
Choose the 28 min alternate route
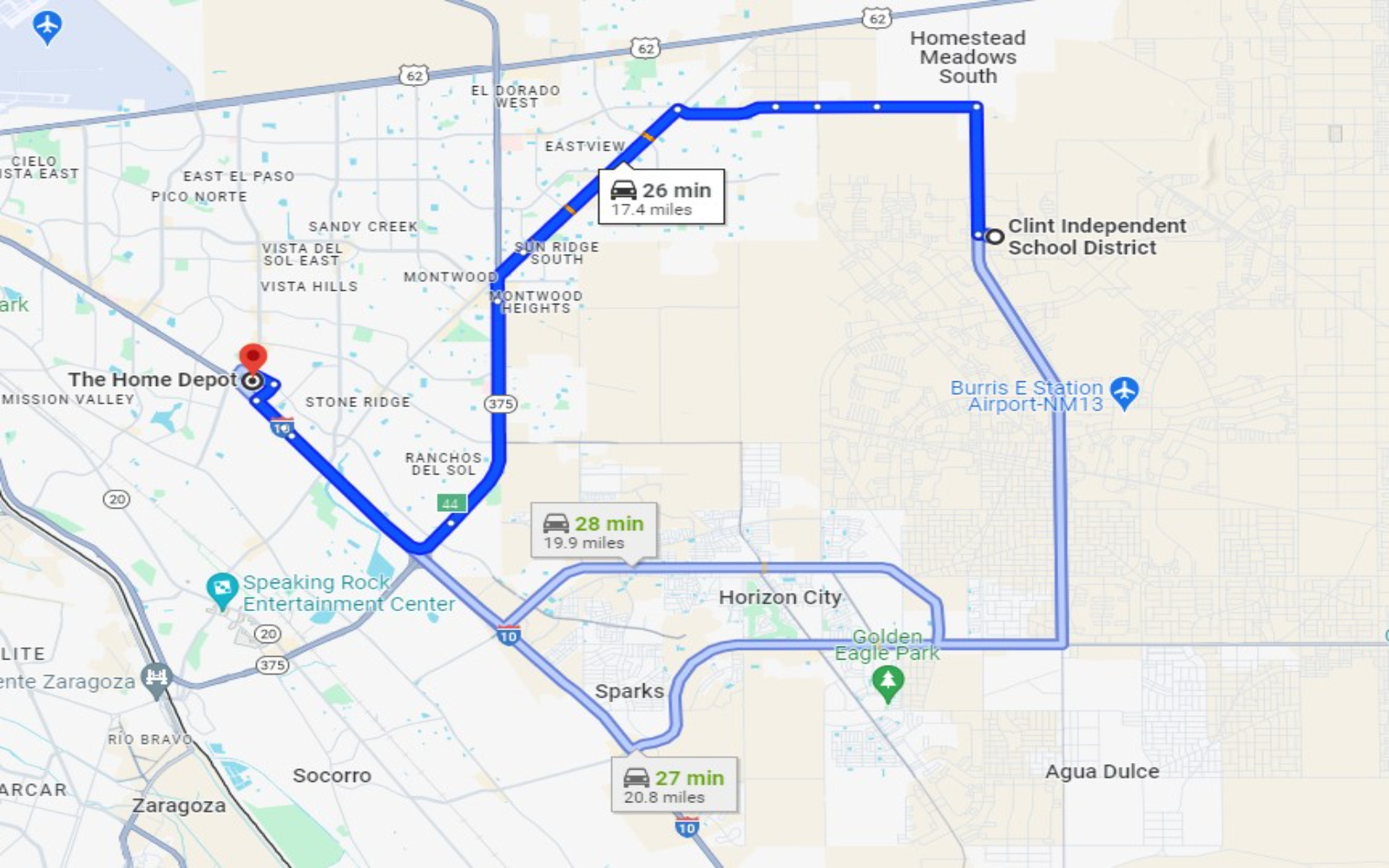click(x=594, y=531)
